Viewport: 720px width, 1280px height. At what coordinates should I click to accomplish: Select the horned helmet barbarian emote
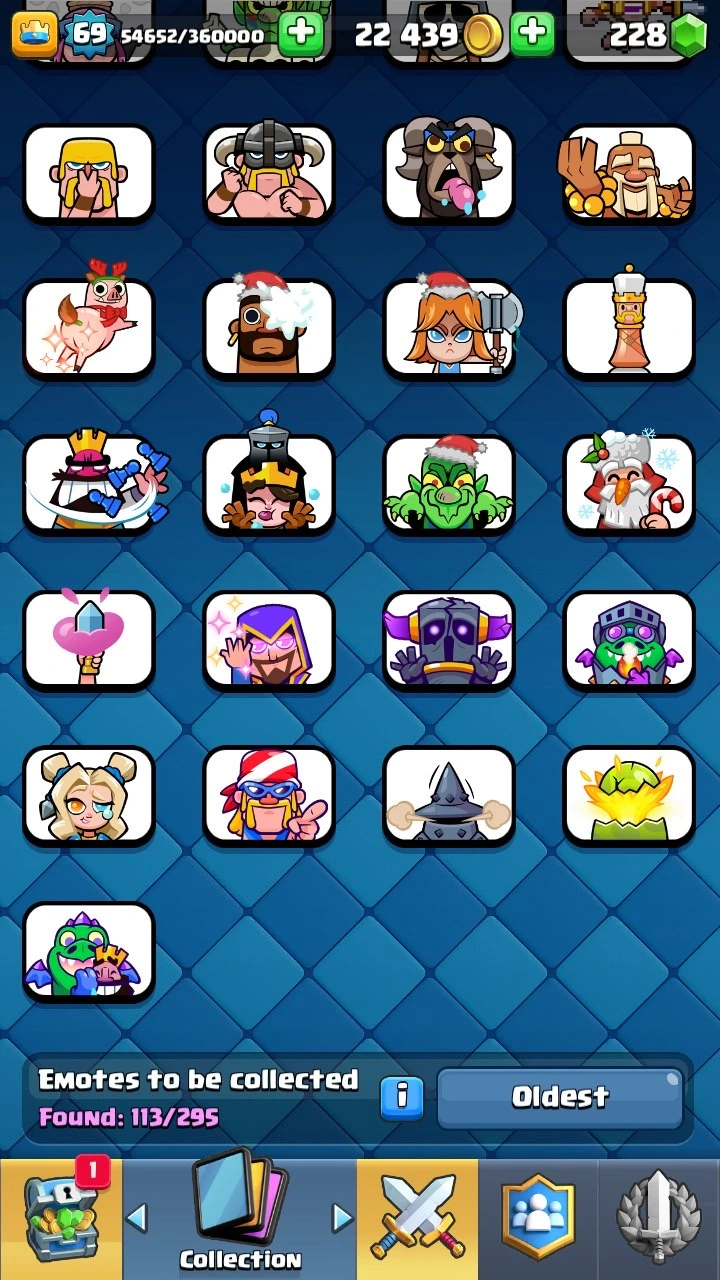click(x=269, y=171)
